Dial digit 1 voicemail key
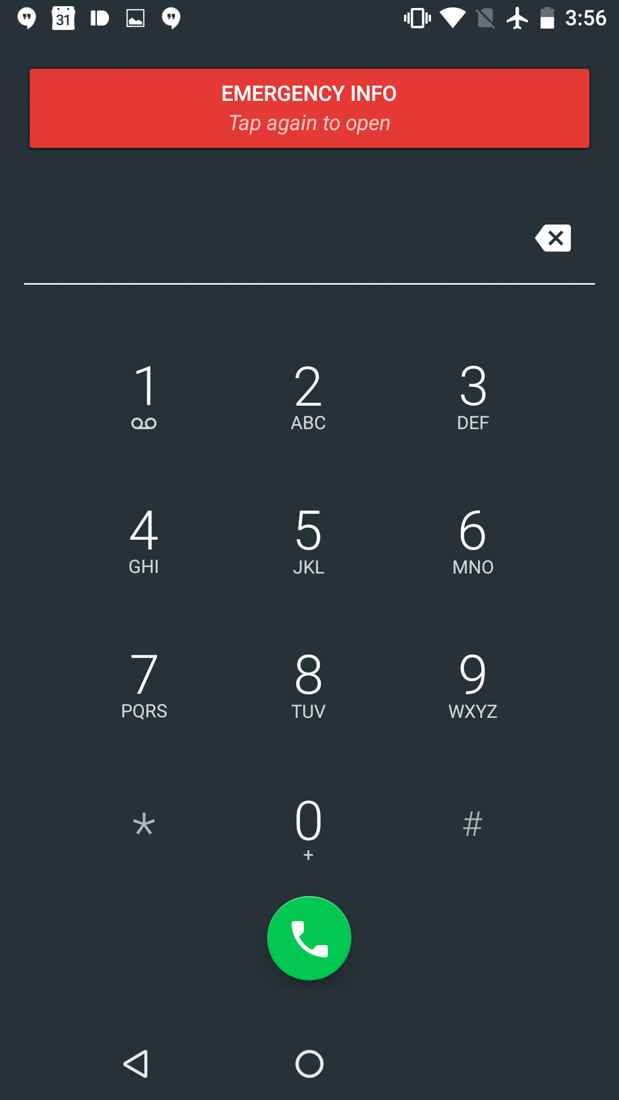This screenshot has width=619, height=1100. [x=144, y=397]
